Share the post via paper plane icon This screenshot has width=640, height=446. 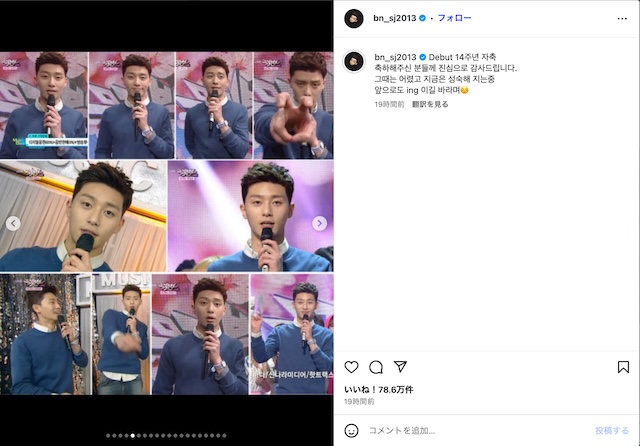pyautogui.click(x=400, y=367)
